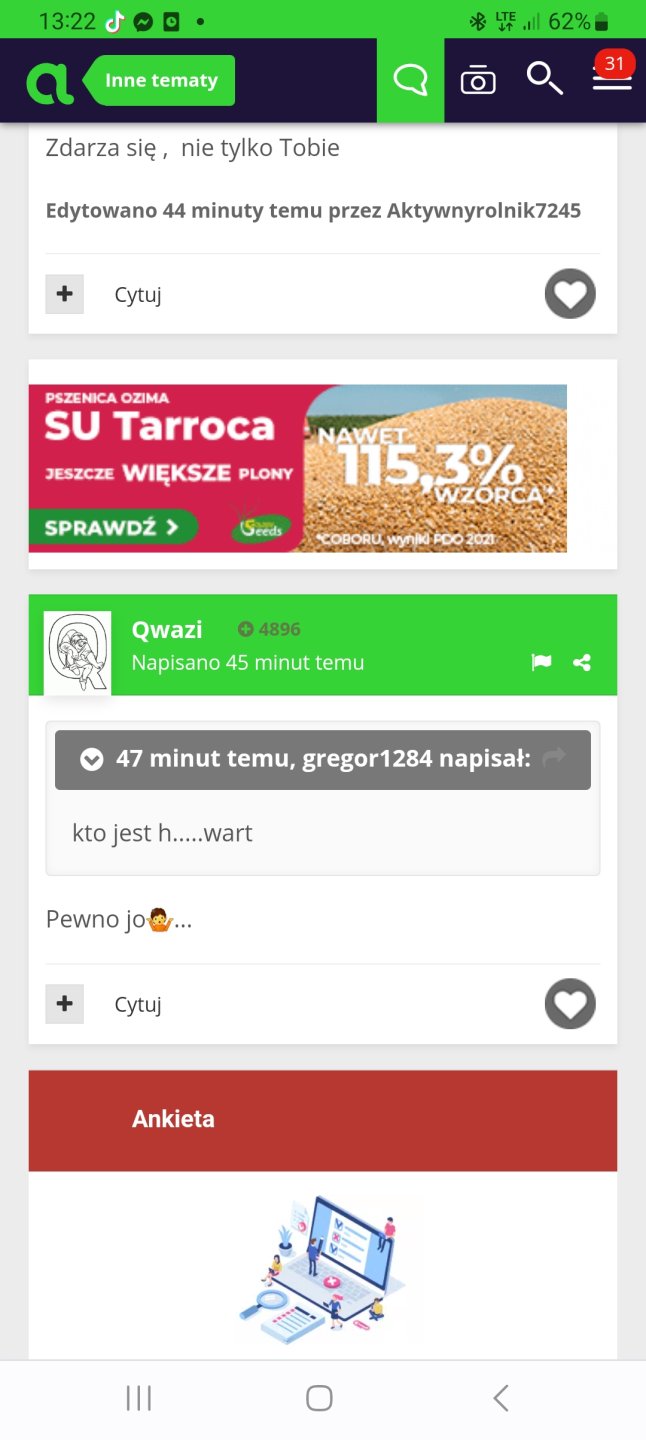View Qwazi's profile avatar
646x1440 pixels.
pos(78,652)
